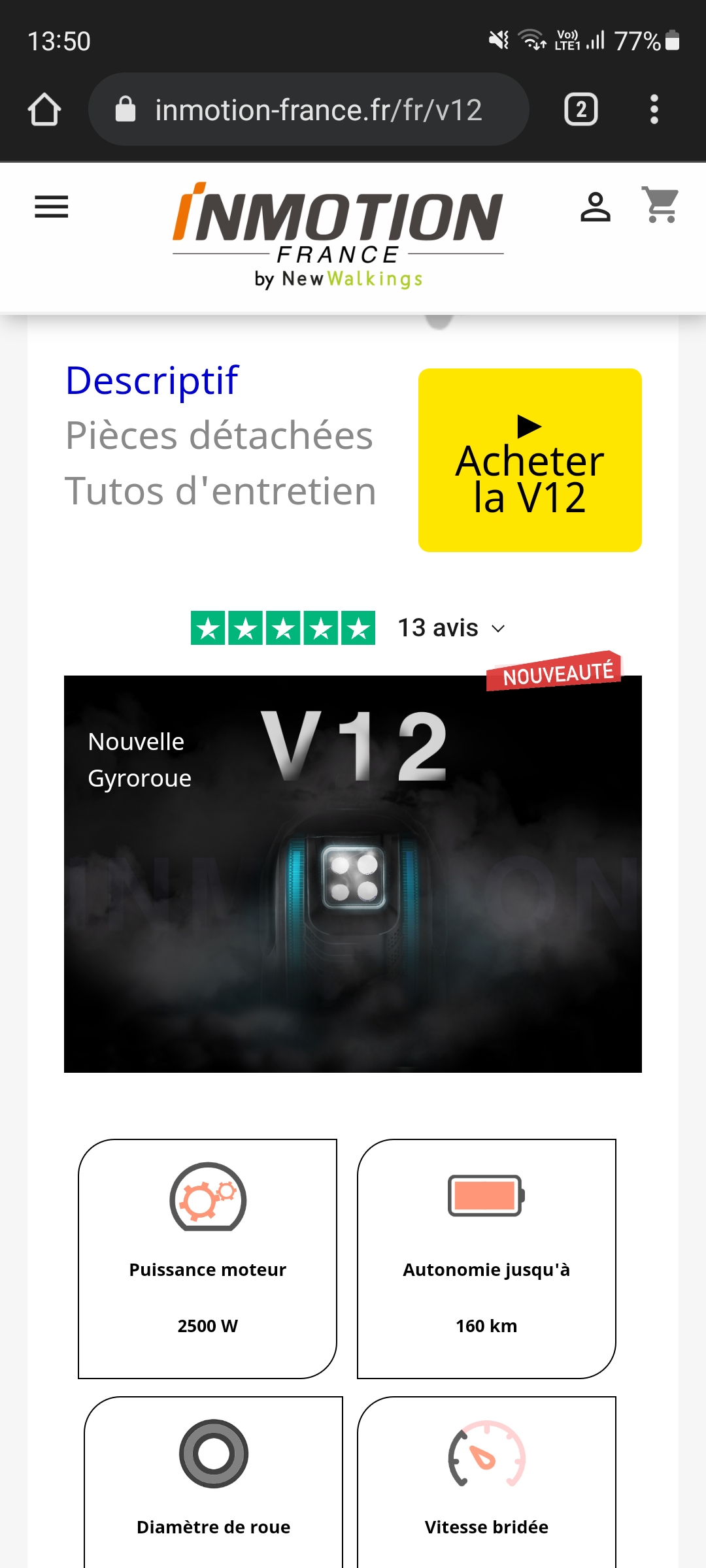Screen dimensions: 706x1568
Task: Open the browser tab switcher
Action: click(581, 109)
